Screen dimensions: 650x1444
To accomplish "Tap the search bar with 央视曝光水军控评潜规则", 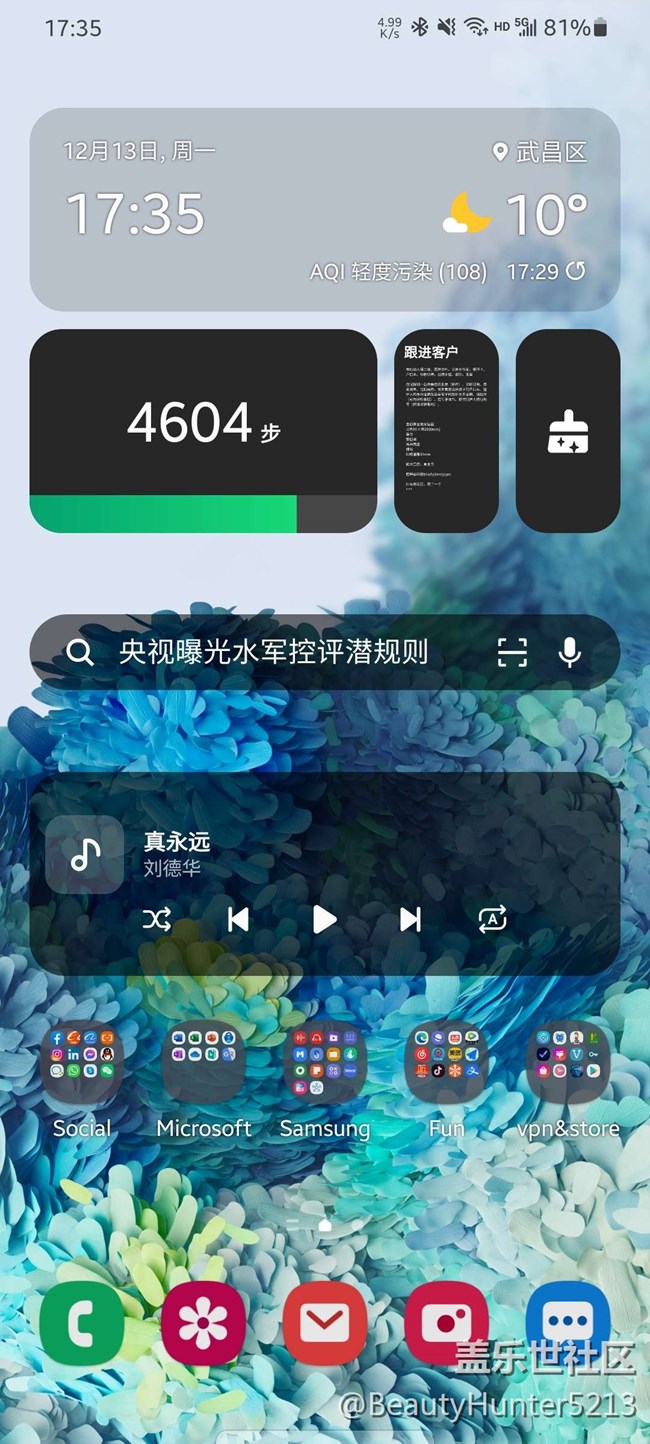I will tap(273, 653).
